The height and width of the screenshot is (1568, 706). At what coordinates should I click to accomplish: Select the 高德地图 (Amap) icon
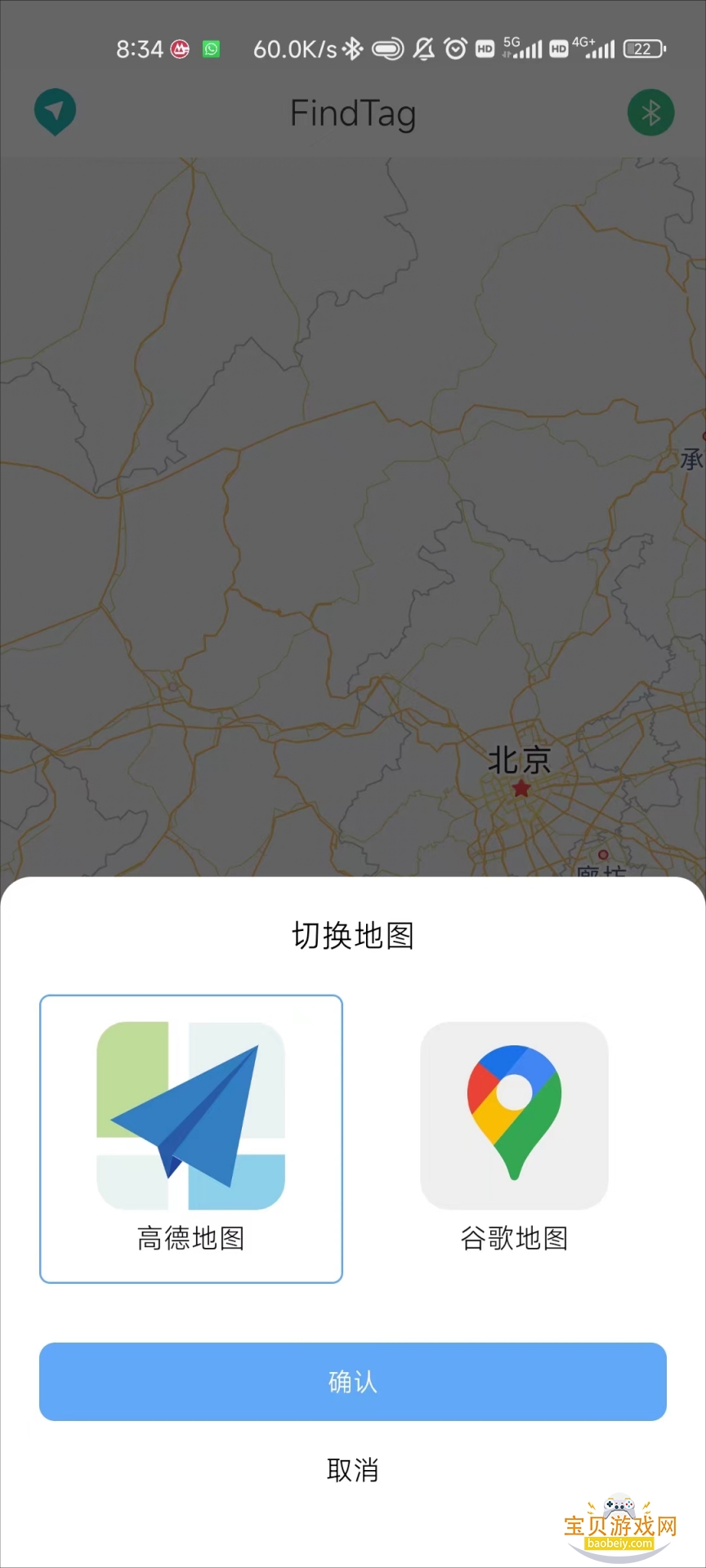pos(190,1115)
